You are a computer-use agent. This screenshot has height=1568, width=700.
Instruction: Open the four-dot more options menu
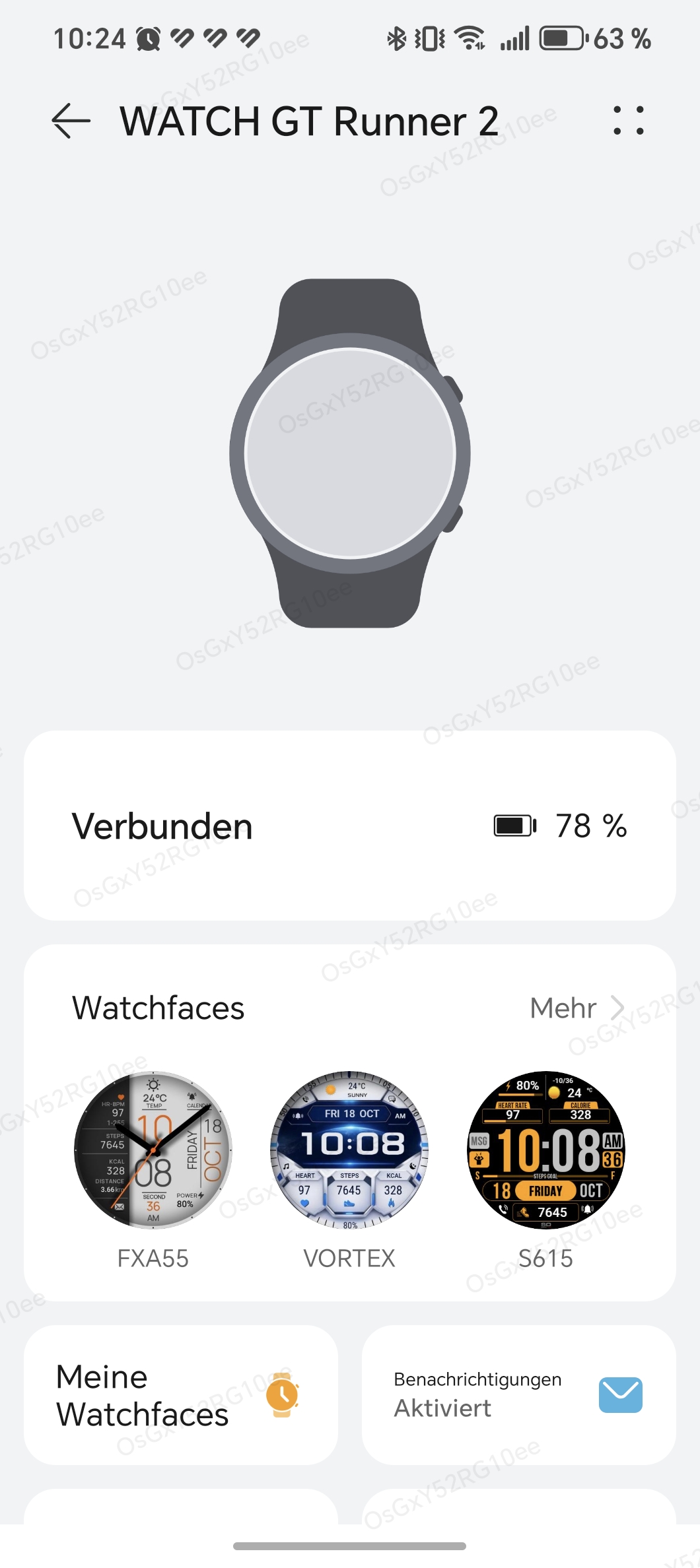click(628, 121)
